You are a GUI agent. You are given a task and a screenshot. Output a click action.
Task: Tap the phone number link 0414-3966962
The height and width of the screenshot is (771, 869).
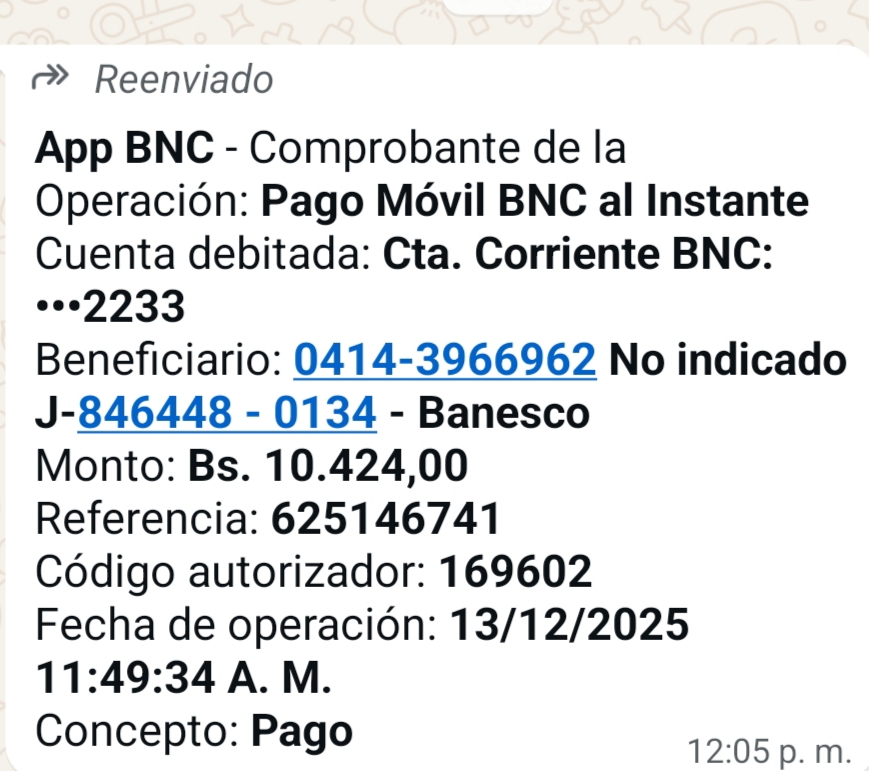pyautogui.click(x=444, y=360)
